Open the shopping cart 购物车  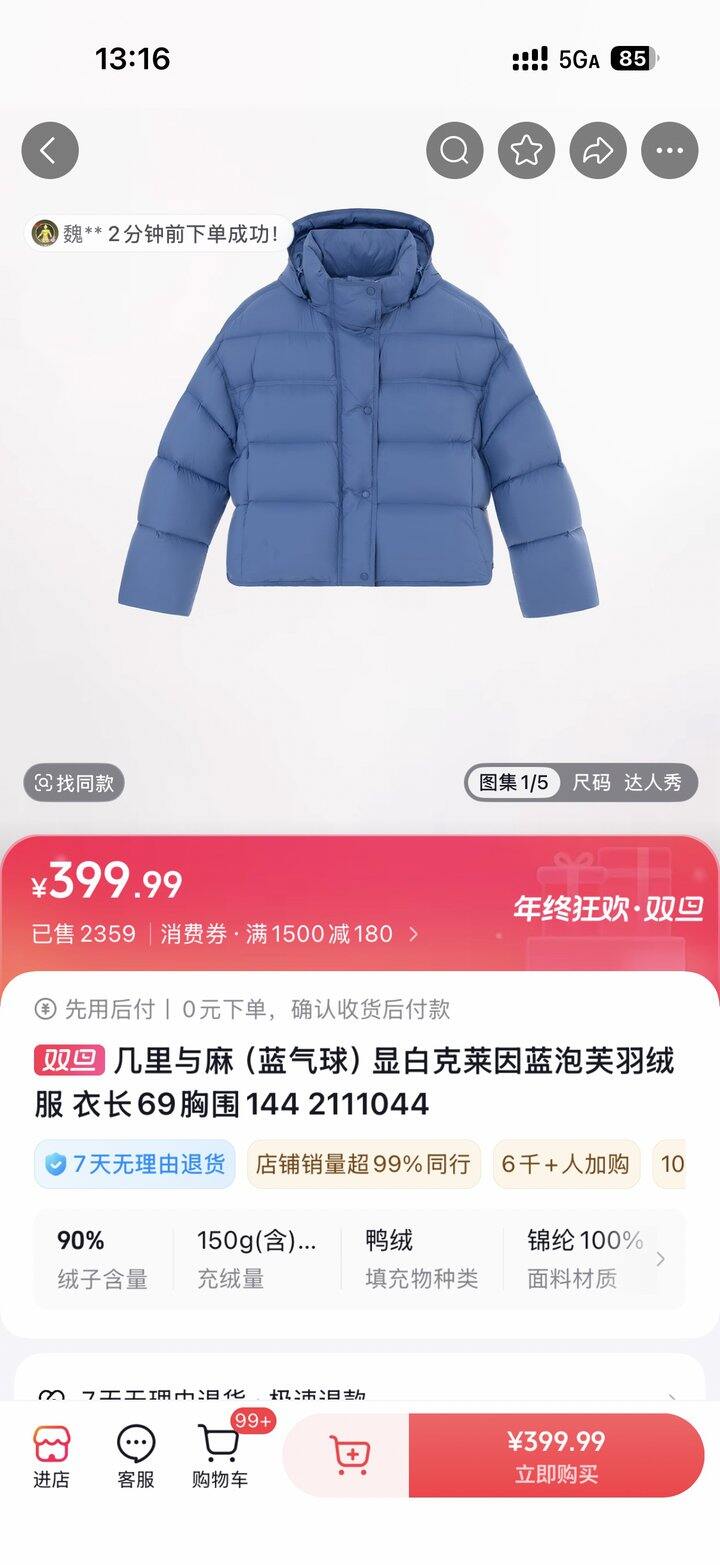tap(220, 1456)
